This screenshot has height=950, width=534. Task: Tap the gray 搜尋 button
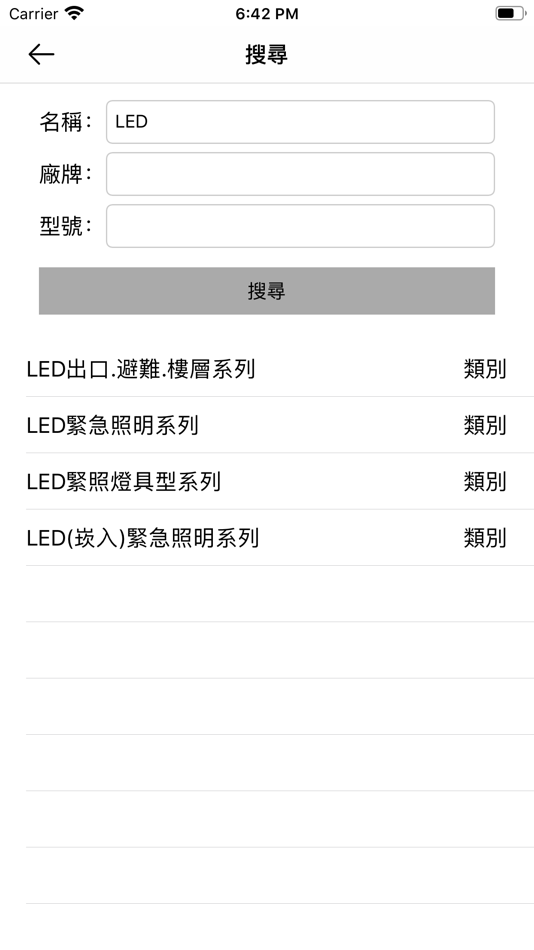click(x=267, y=291)
